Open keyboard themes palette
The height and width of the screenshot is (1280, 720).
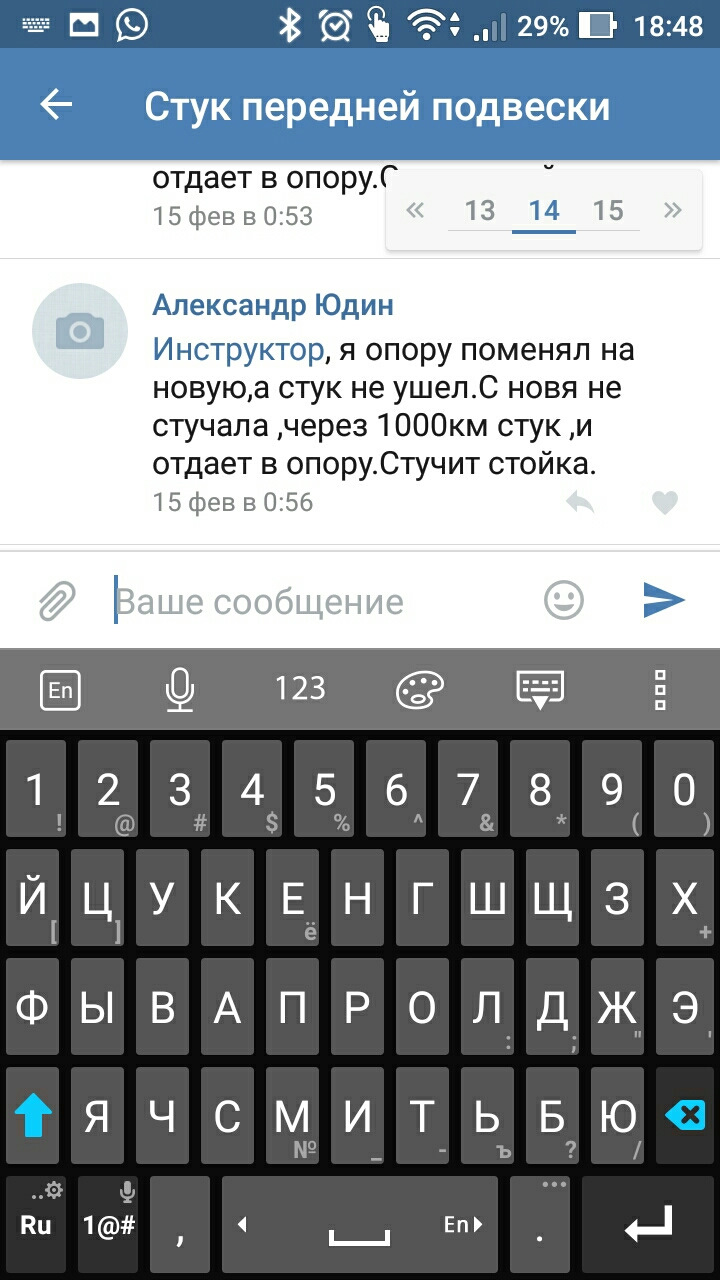(420, 689)
